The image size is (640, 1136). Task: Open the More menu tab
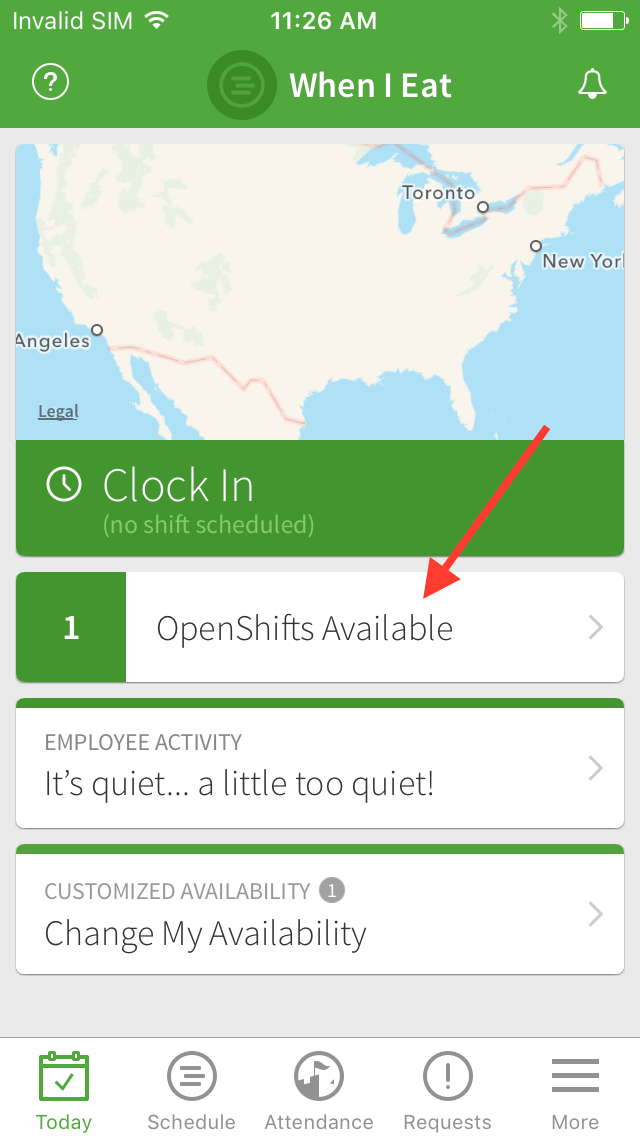point(575,1091)
